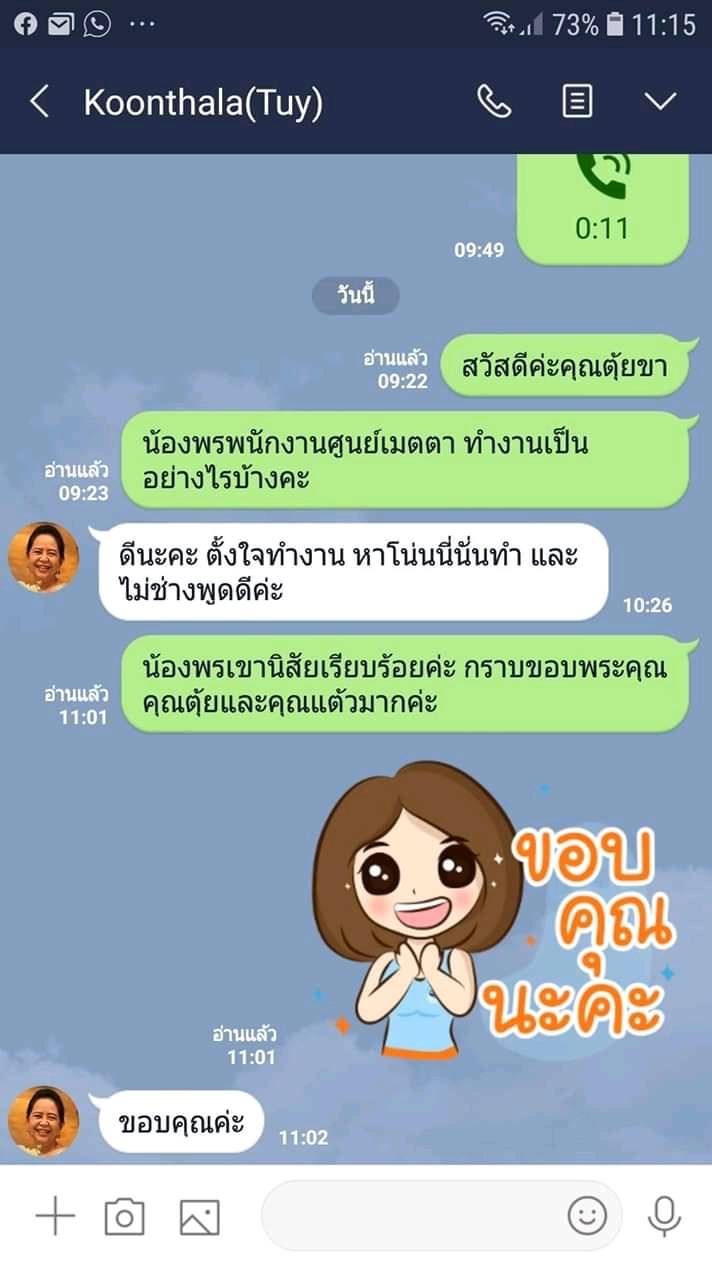Expand the chat options dropdown arrow

(660, 101)
